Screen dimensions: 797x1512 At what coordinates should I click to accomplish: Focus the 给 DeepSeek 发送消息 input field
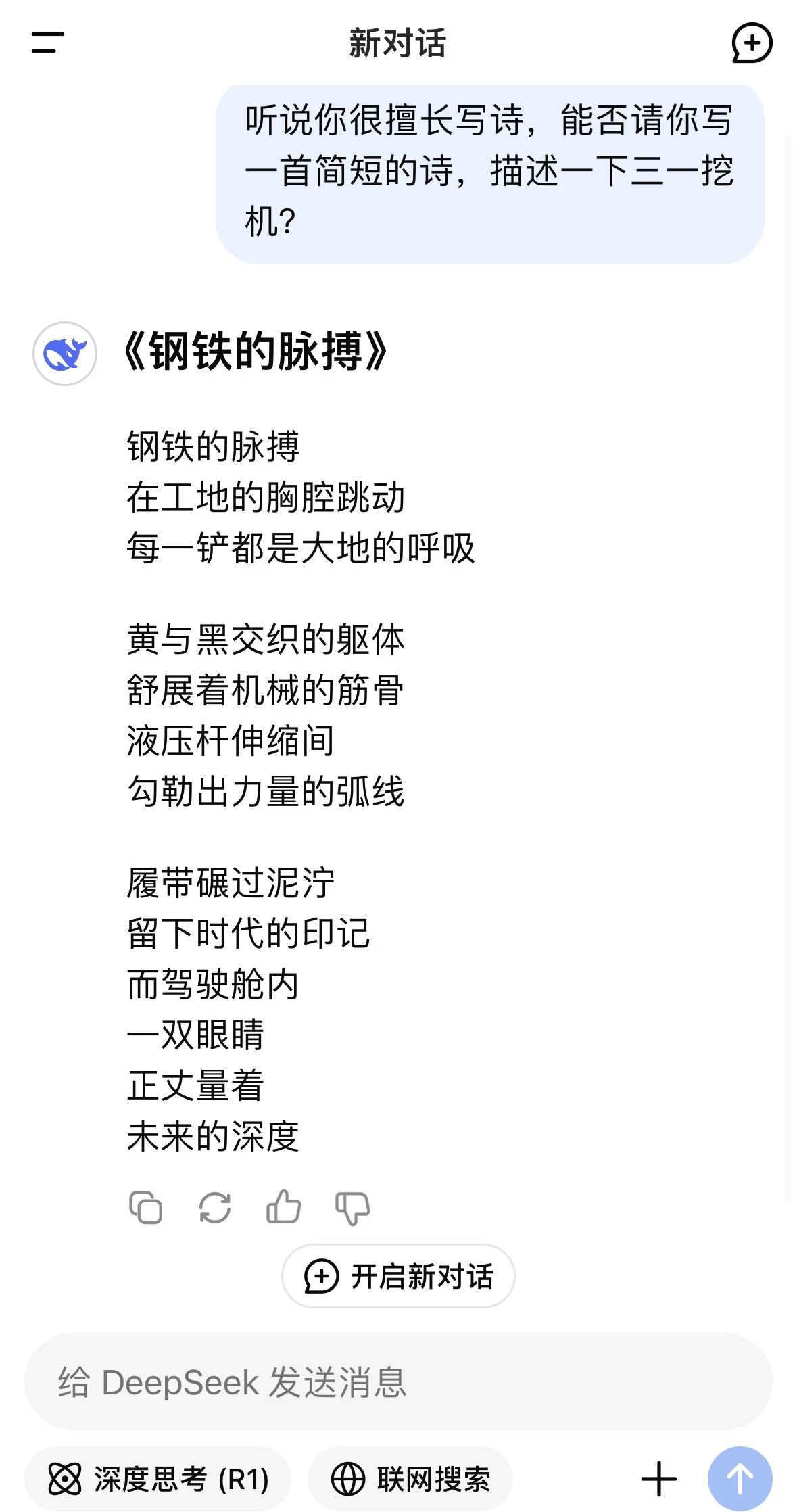point(398,1381)
